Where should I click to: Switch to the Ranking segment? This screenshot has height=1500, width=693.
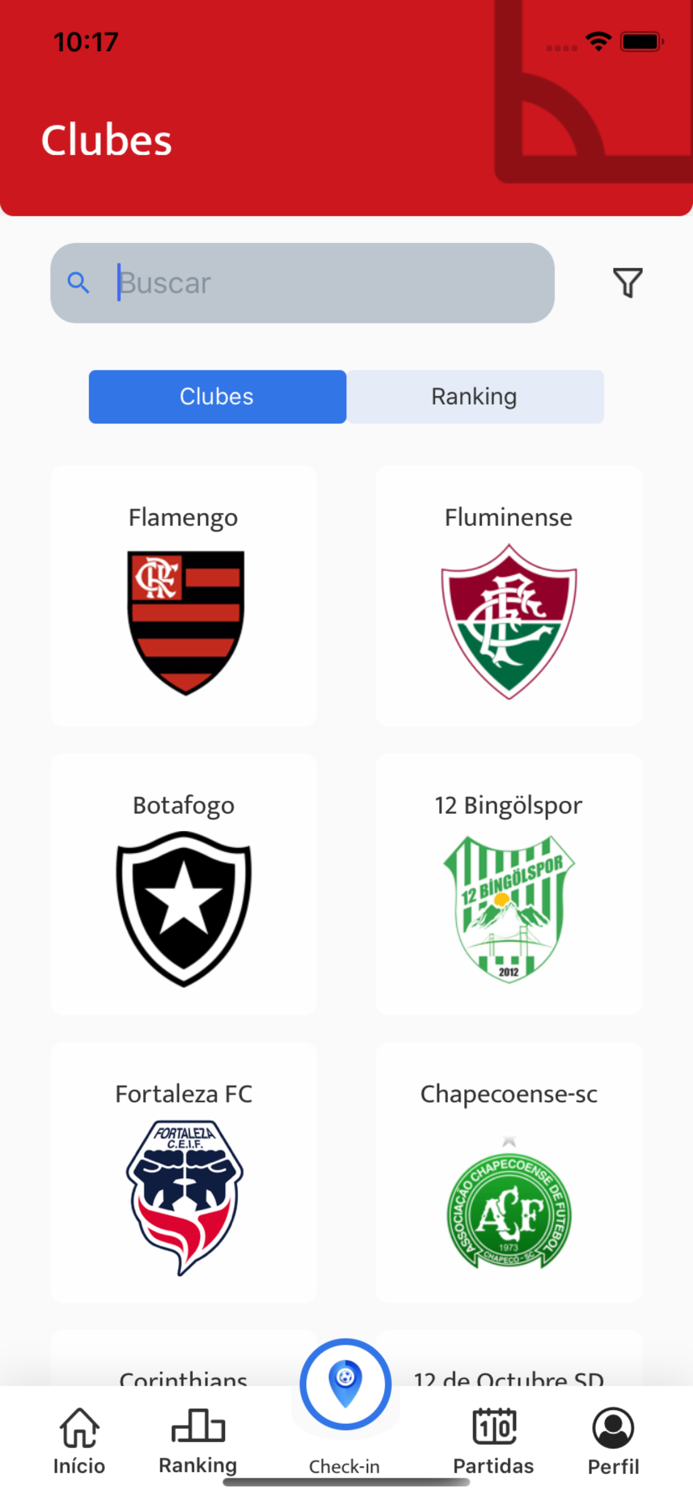475,397
